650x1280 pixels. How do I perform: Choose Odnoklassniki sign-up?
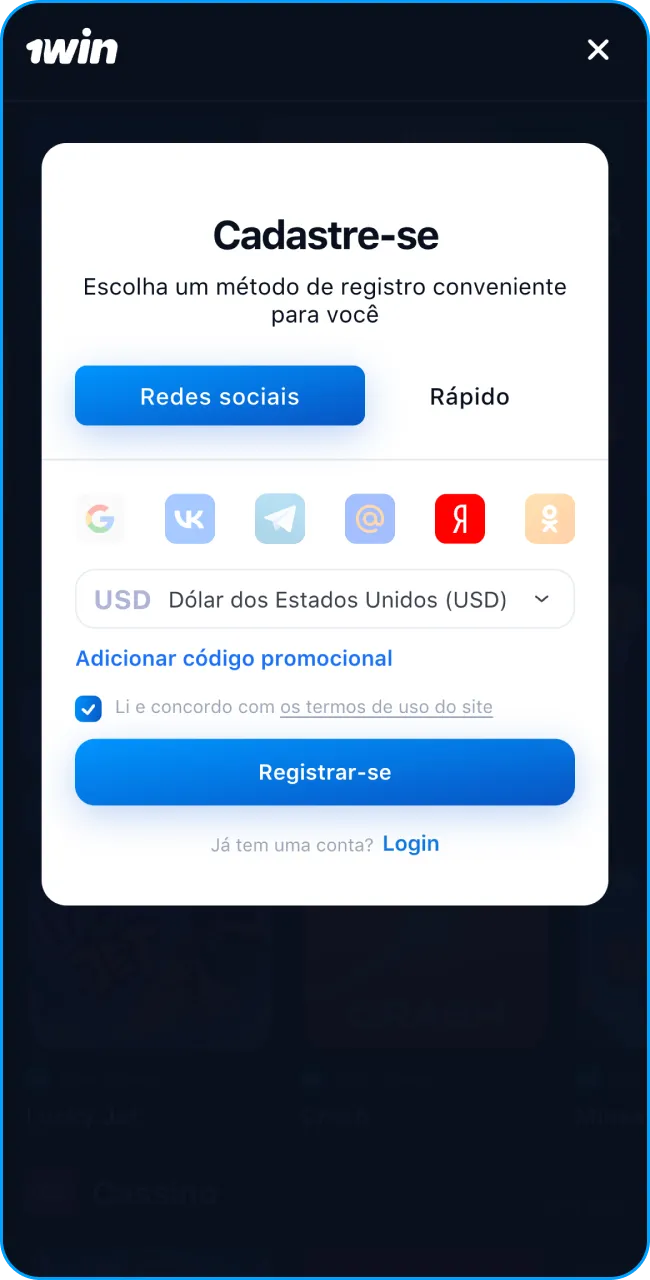click(550, 518)
